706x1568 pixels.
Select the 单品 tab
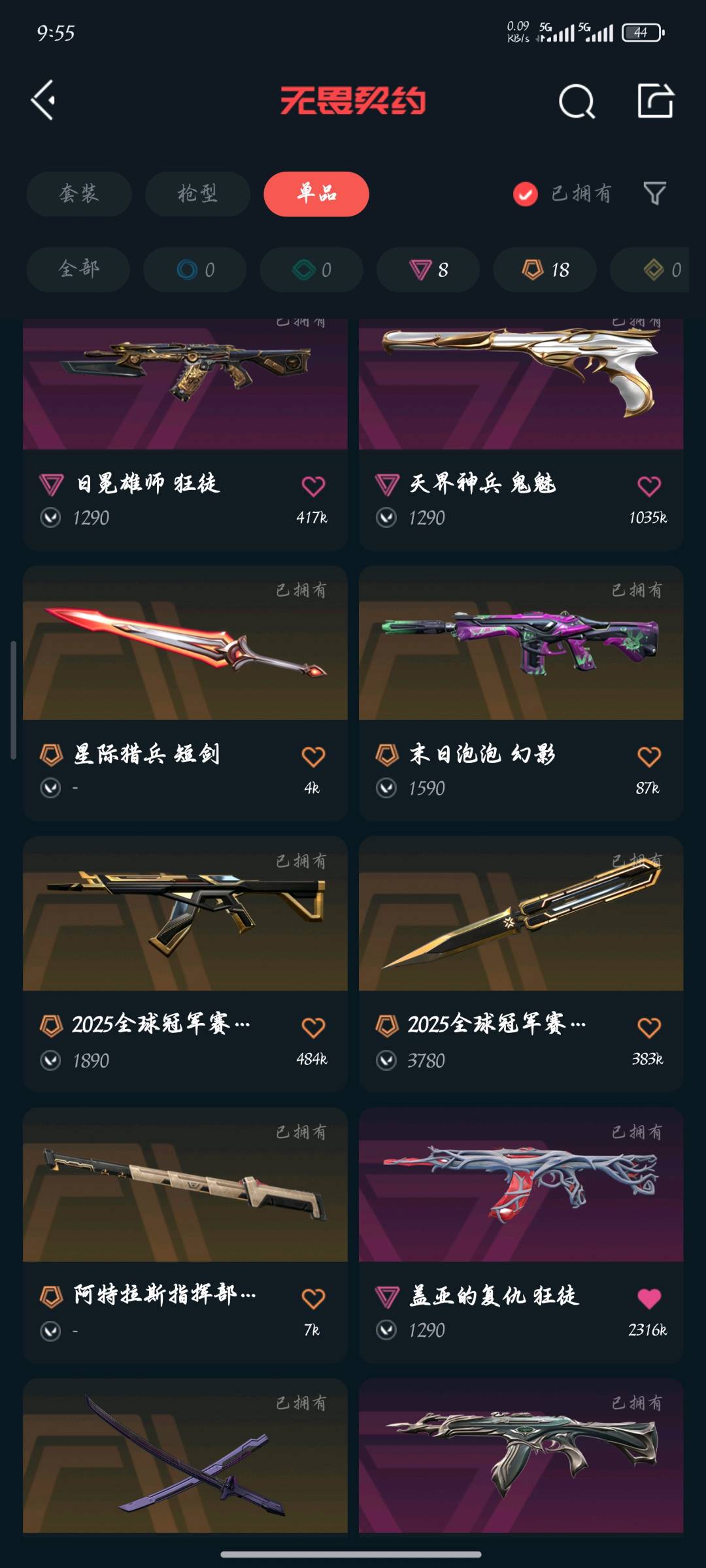[316, 193]
